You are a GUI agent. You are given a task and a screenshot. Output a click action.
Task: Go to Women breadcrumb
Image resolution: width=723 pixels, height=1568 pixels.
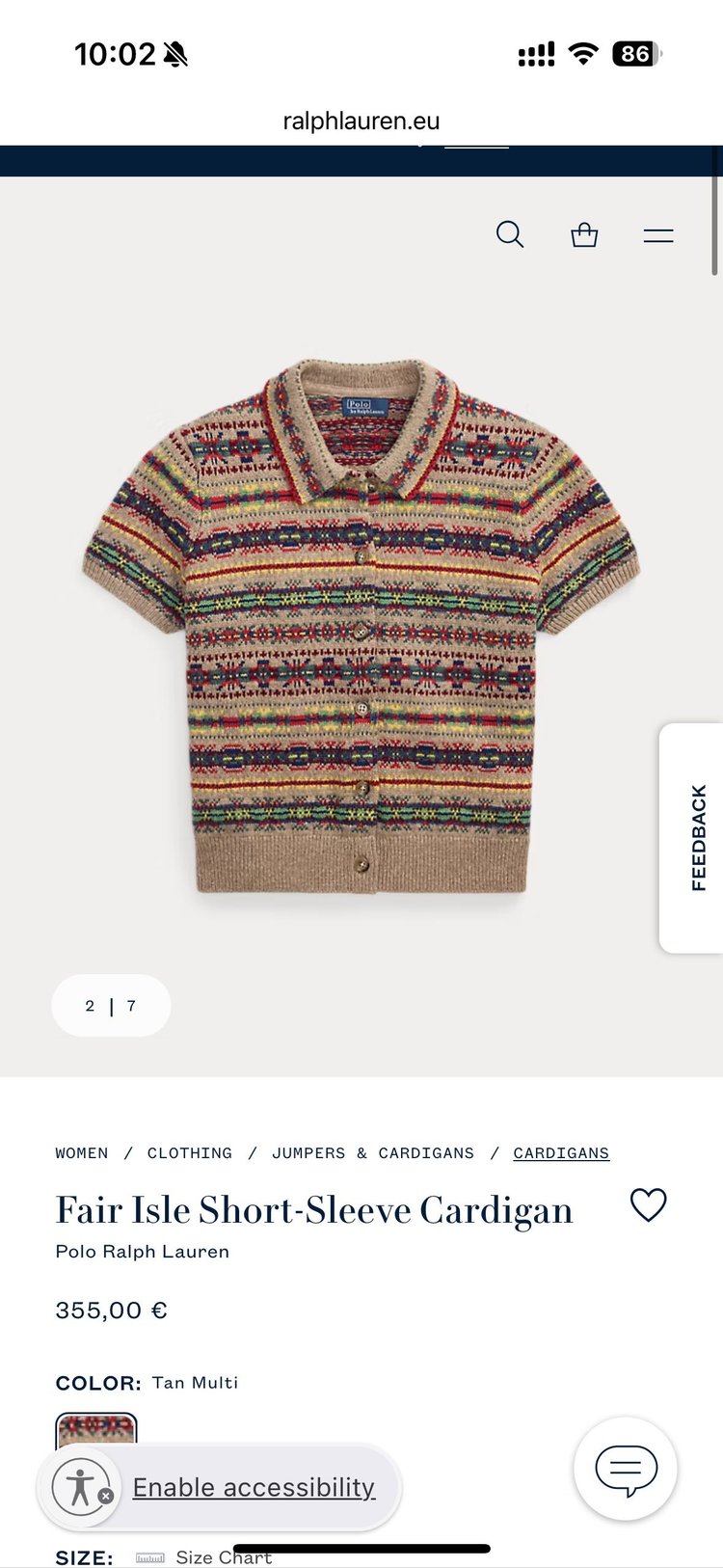[82, 1153]
